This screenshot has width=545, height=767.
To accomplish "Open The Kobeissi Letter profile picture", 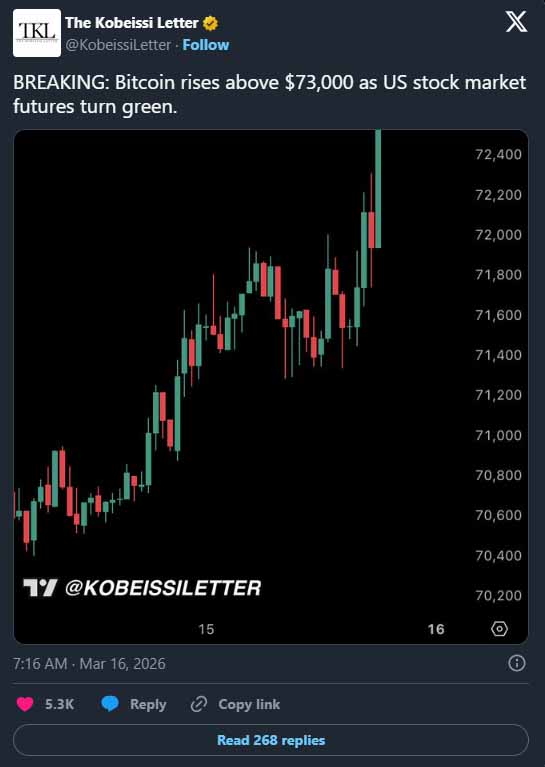I will tap(37, 33).
